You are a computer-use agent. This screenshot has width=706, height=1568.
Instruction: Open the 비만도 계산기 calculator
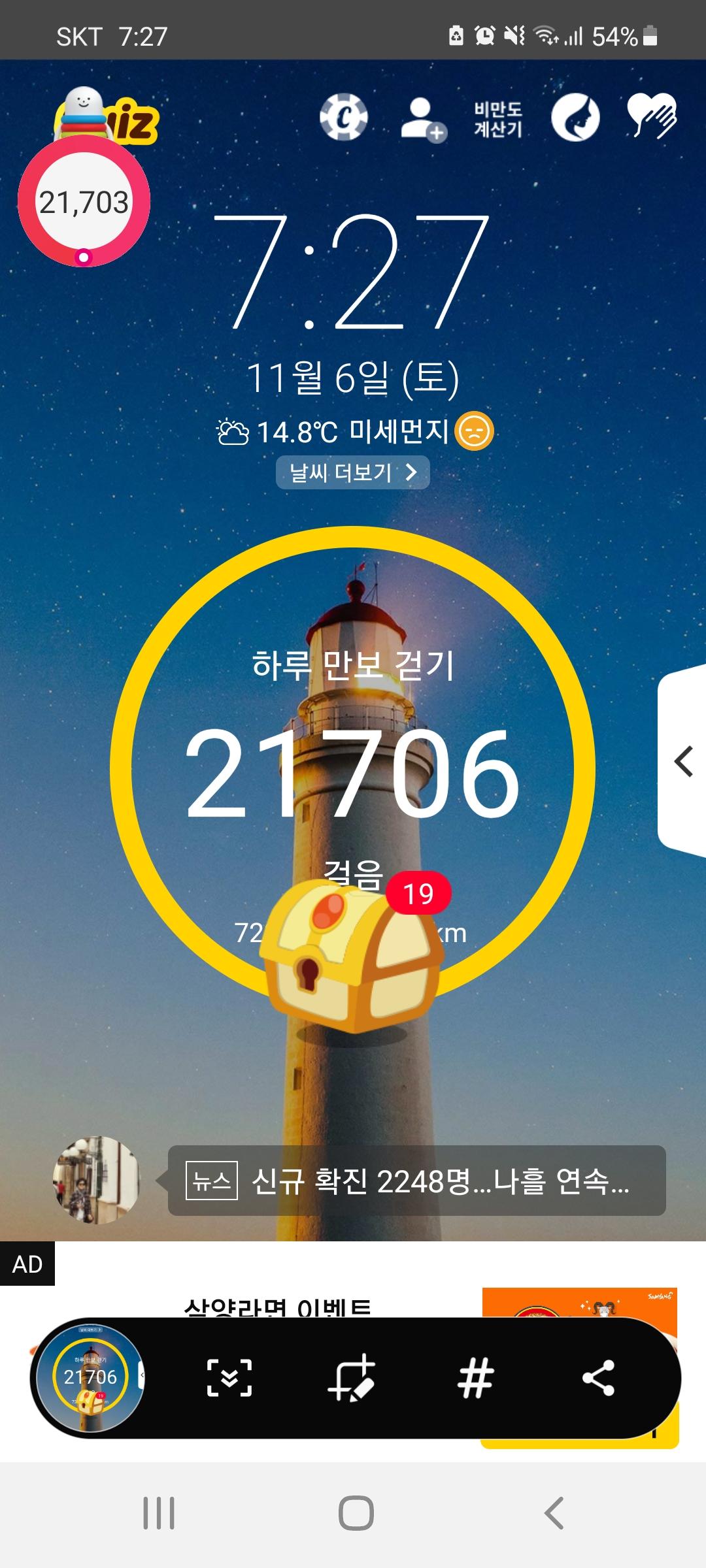click(498, 119)
